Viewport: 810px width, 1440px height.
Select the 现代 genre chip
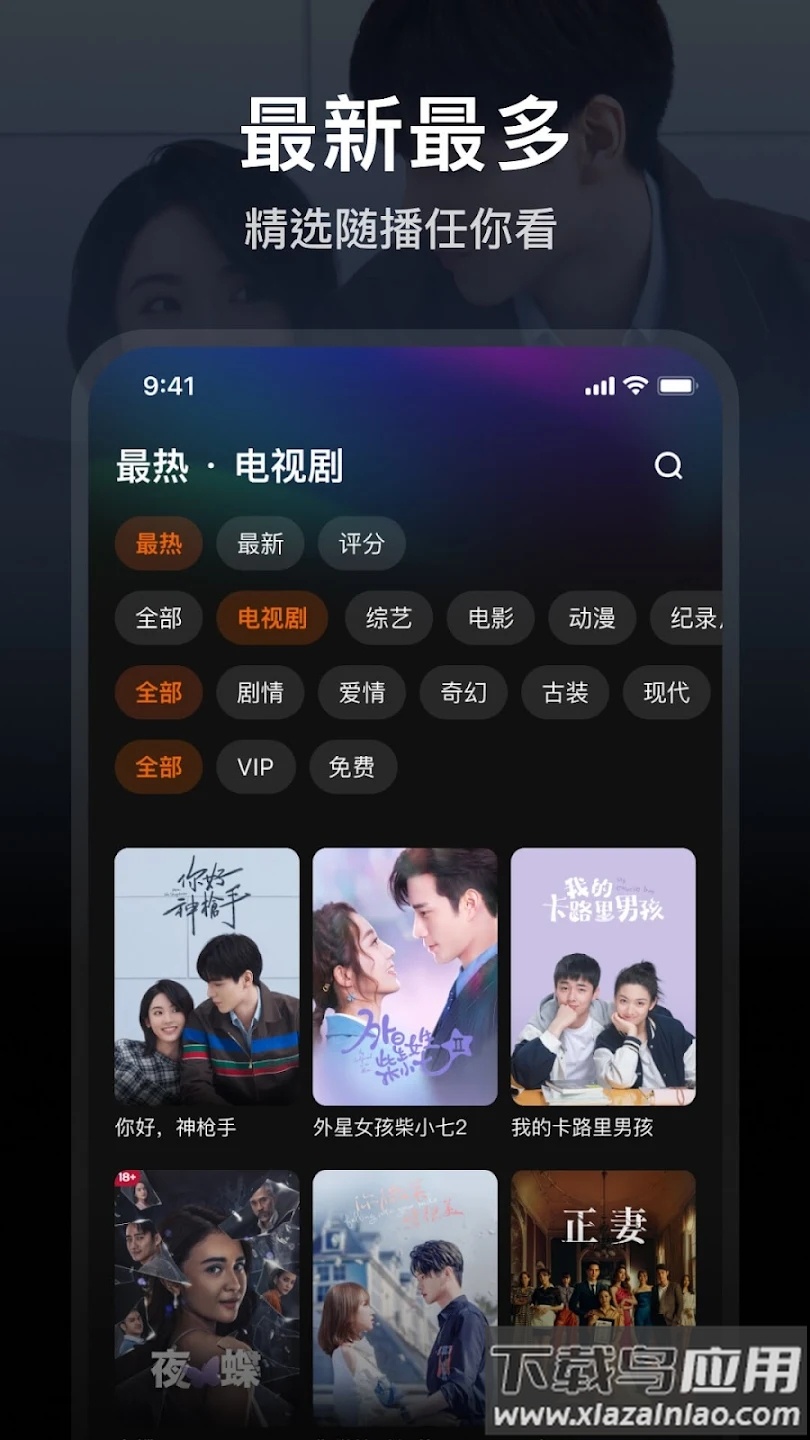pos(666,693)
